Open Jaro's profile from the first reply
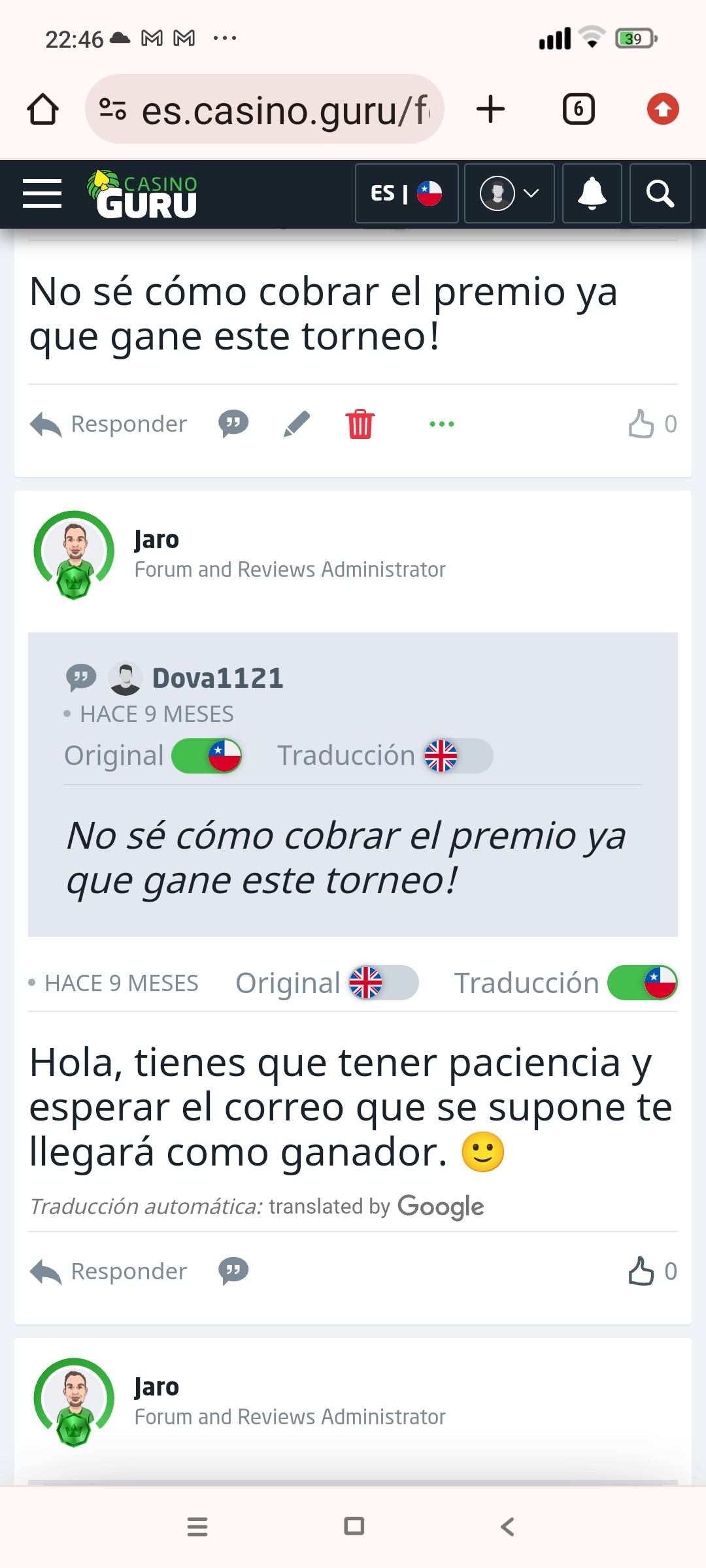Viewport: 706px width, 1568px height. pos(156,540)
